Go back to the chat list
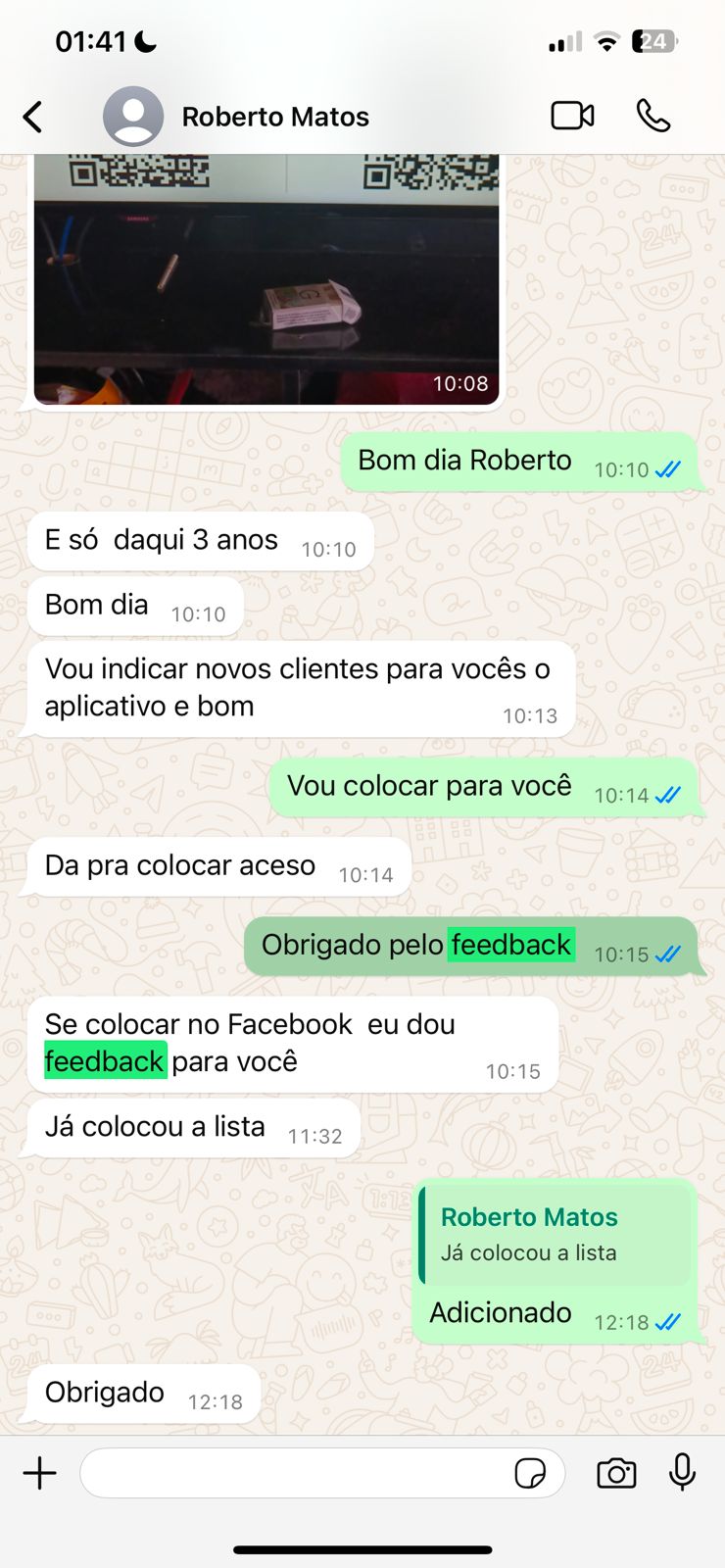The width and height of the screenshot is (725, 1568). [33, 117]
